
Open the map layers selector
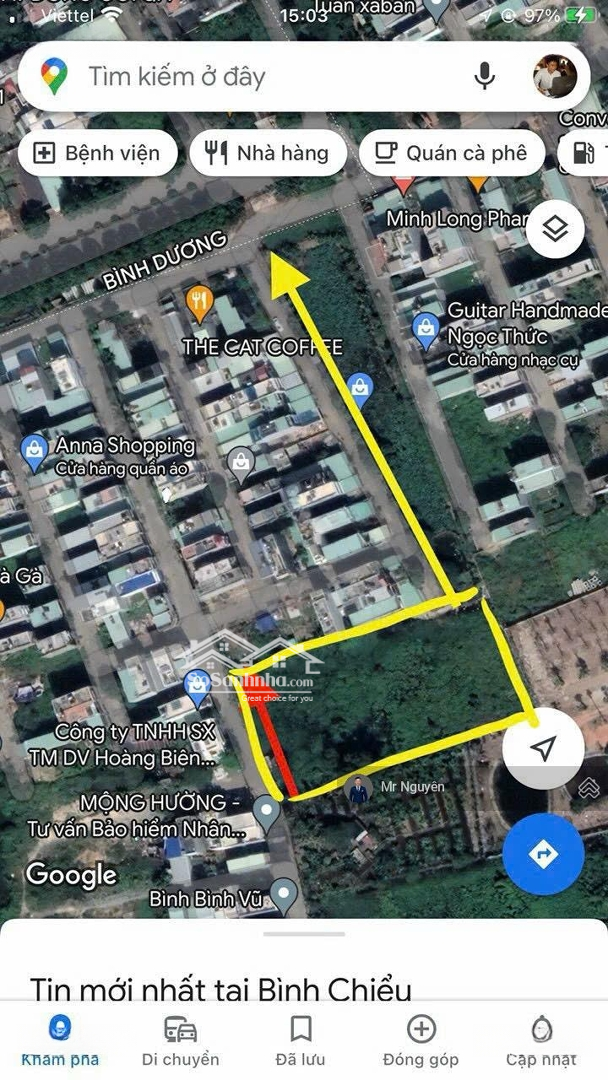pos(555,229)
